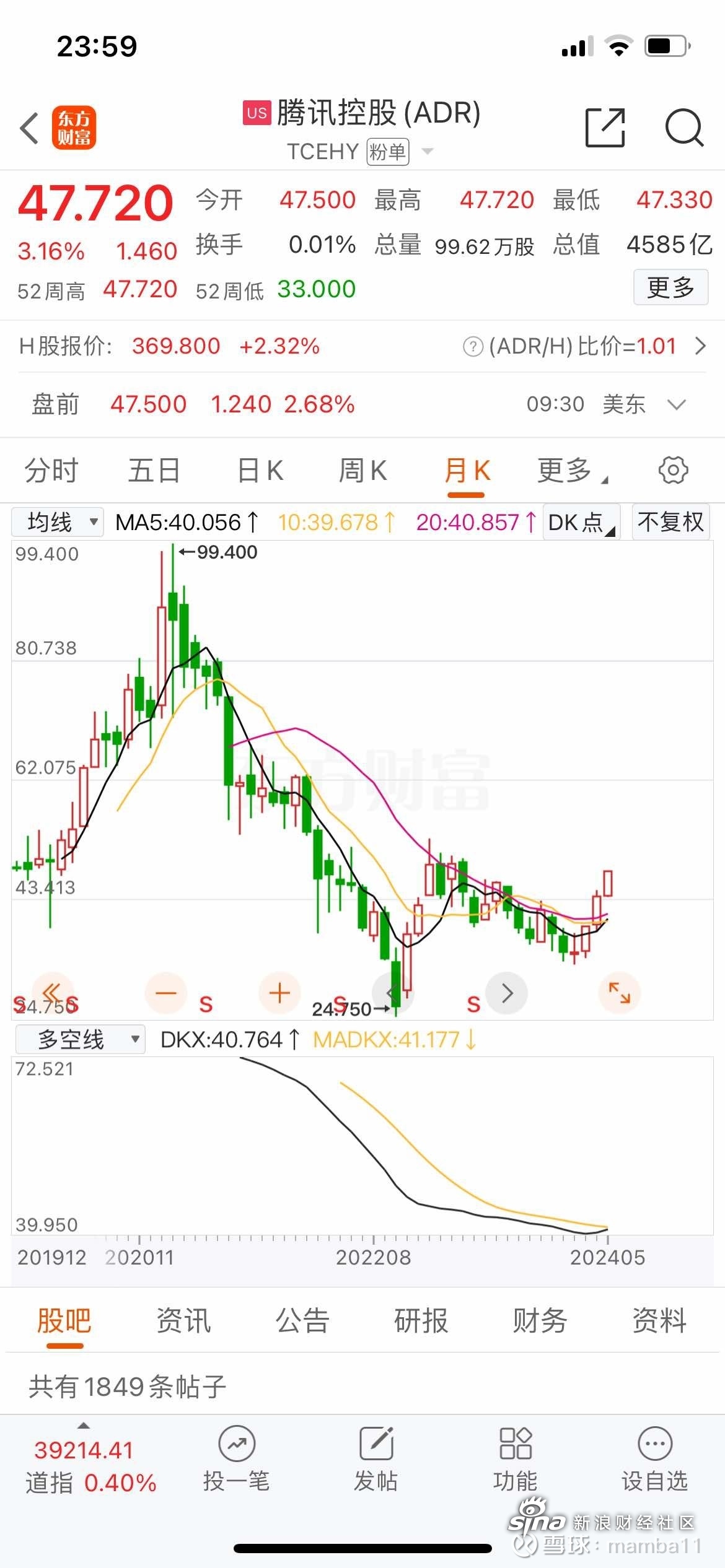
Task: Tap the 更多 quote details button
Action: click(x=670, y=287)
